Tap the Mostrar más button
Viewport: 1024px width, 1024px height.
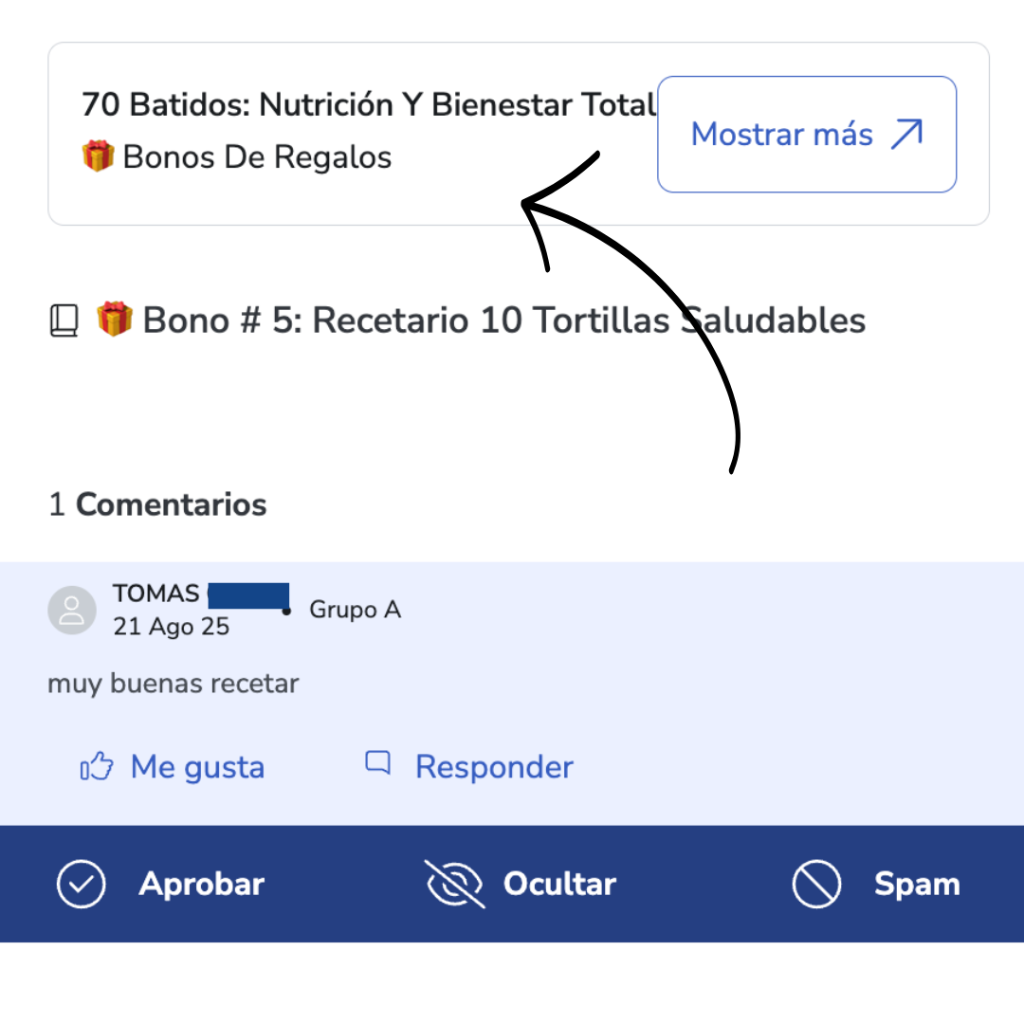pos(806,134)
